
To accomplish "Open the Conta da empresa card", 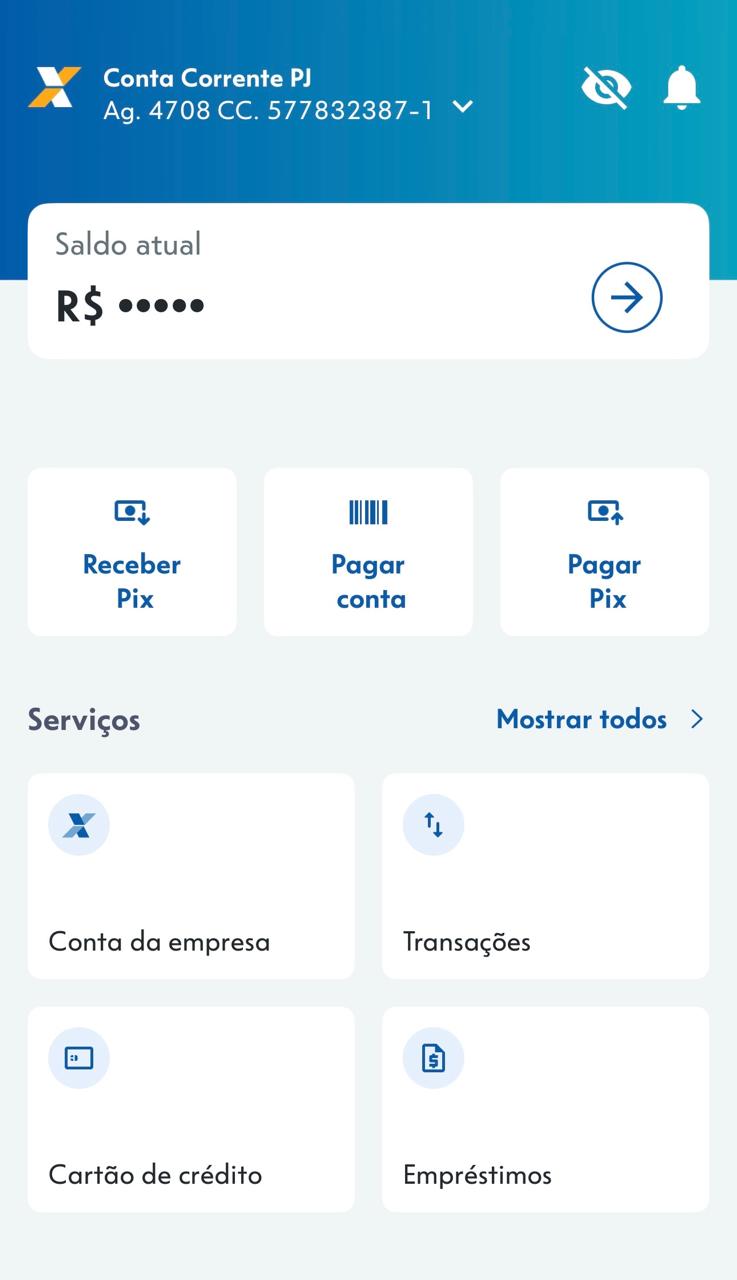I will point(191,876).
